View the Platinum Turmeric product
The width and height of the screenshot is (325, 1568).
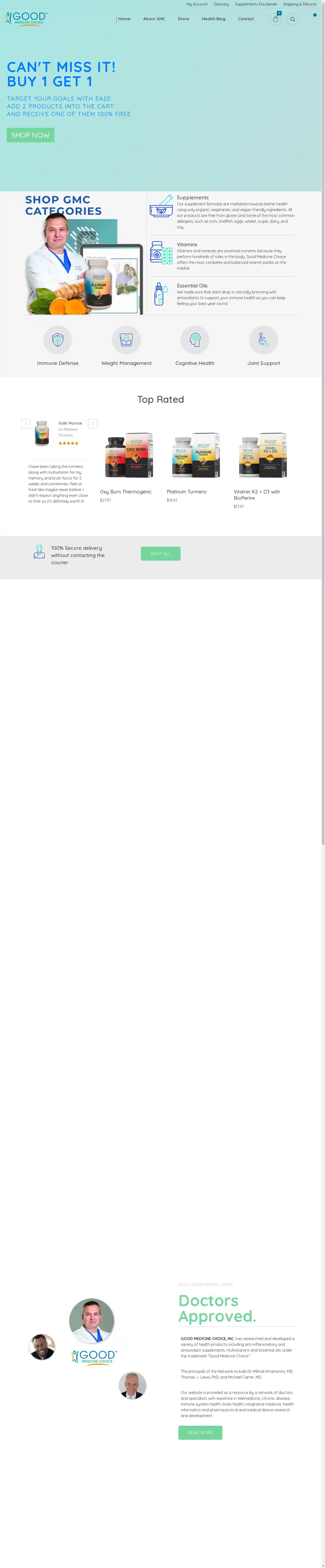(187, 492)
